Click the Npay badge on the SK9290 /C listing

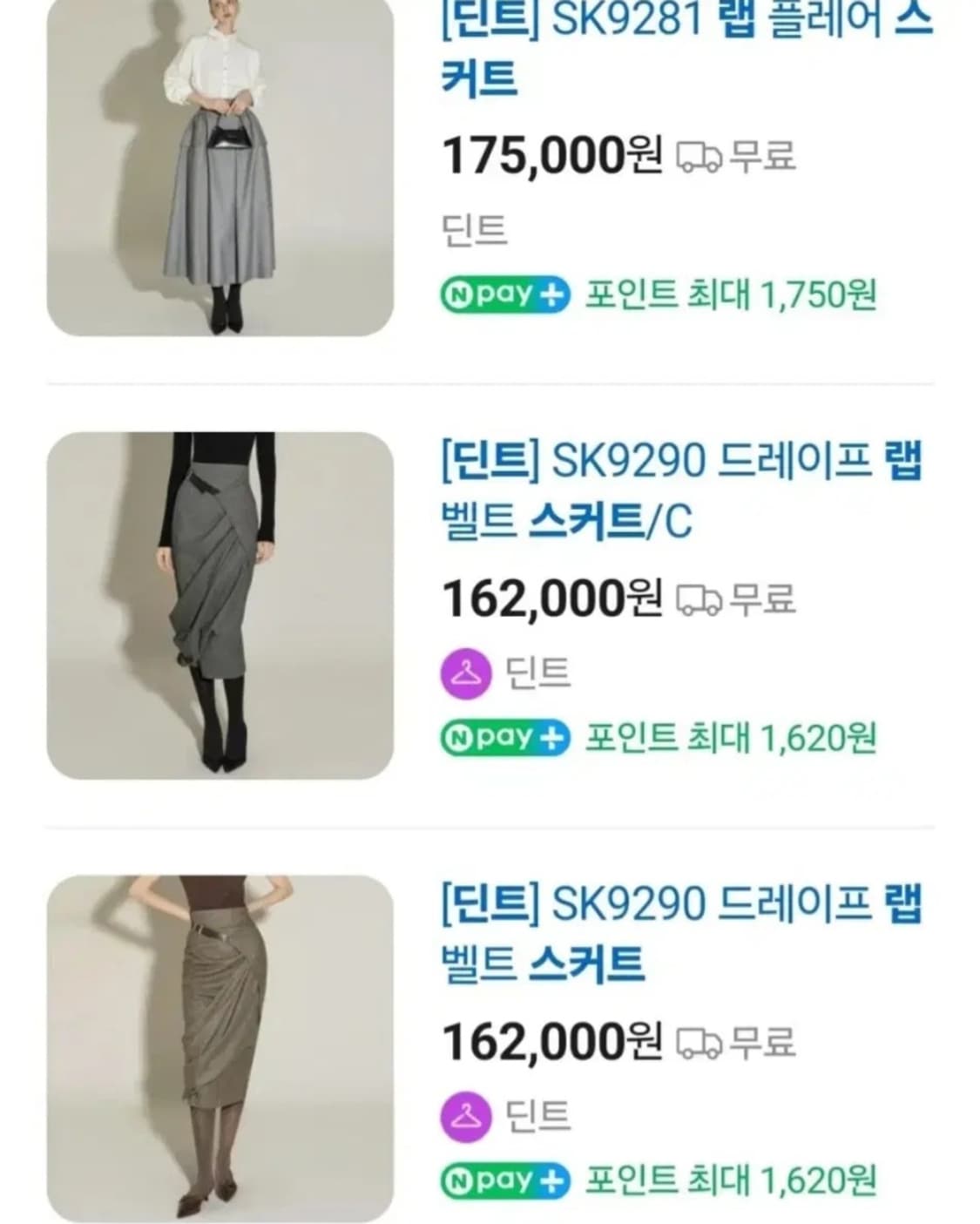pyautogui.click(x=504, y=739)
